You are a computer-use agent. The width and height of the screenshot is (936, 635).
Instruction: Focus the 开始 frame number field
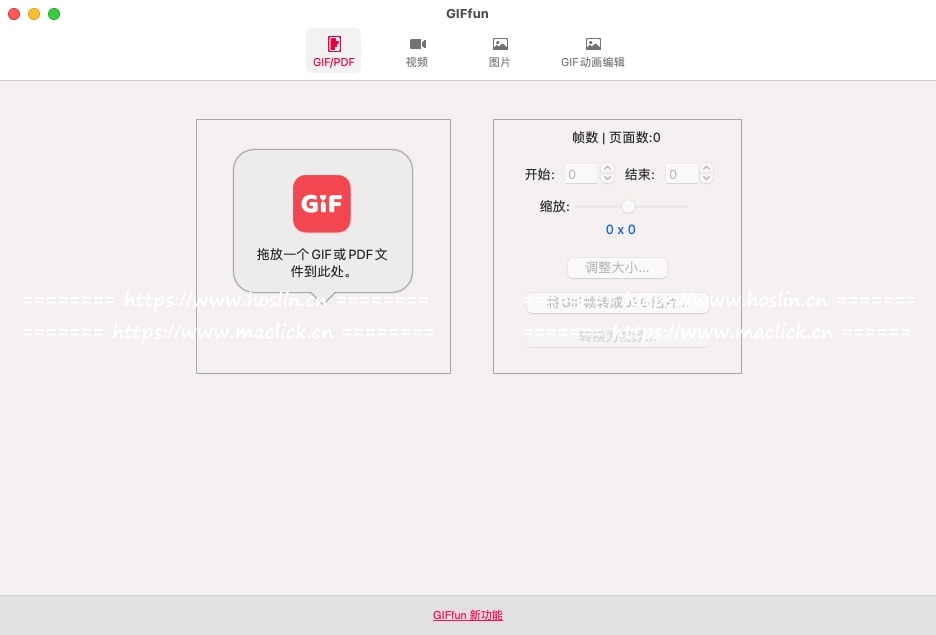click(x=580, y=174)
